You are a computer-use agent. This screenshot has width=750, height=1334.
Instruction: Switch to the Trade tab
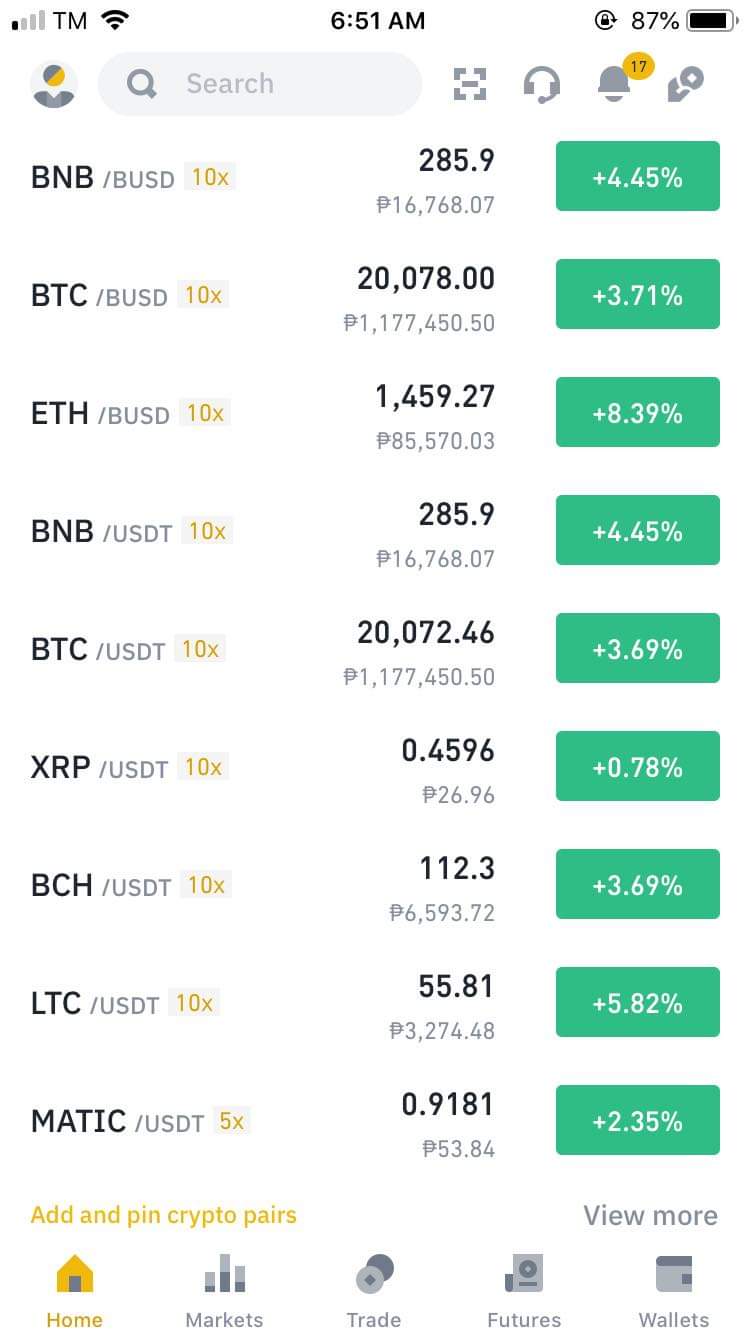pos(374,1291)
